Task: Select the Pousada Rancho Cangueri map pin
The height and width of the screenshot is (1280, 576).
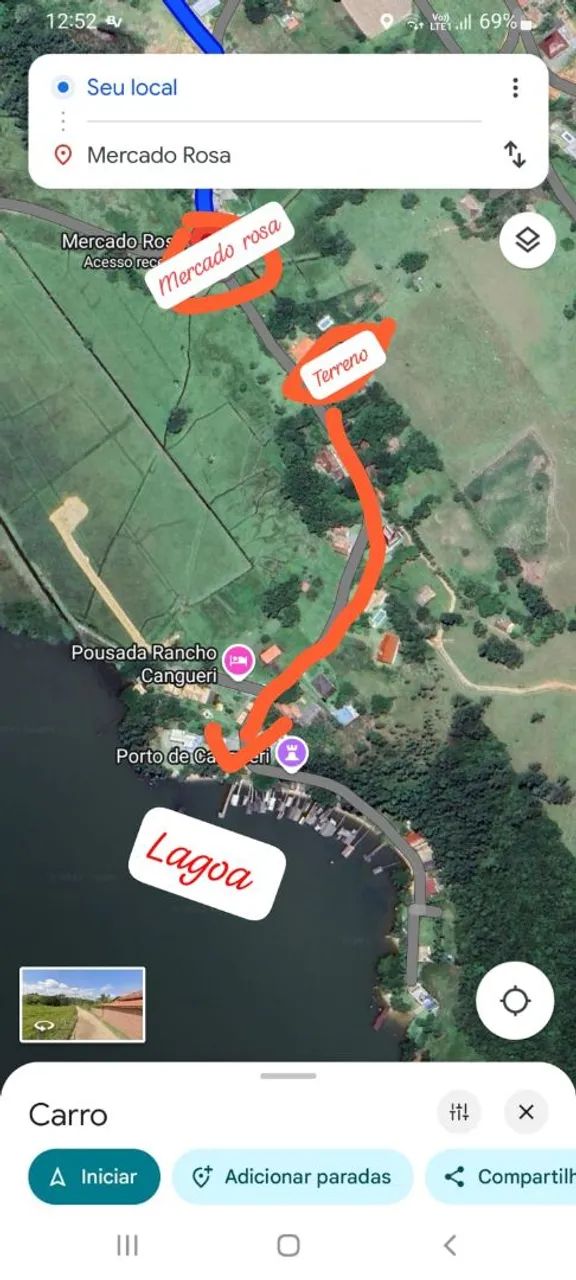Action: coord(238,660)
